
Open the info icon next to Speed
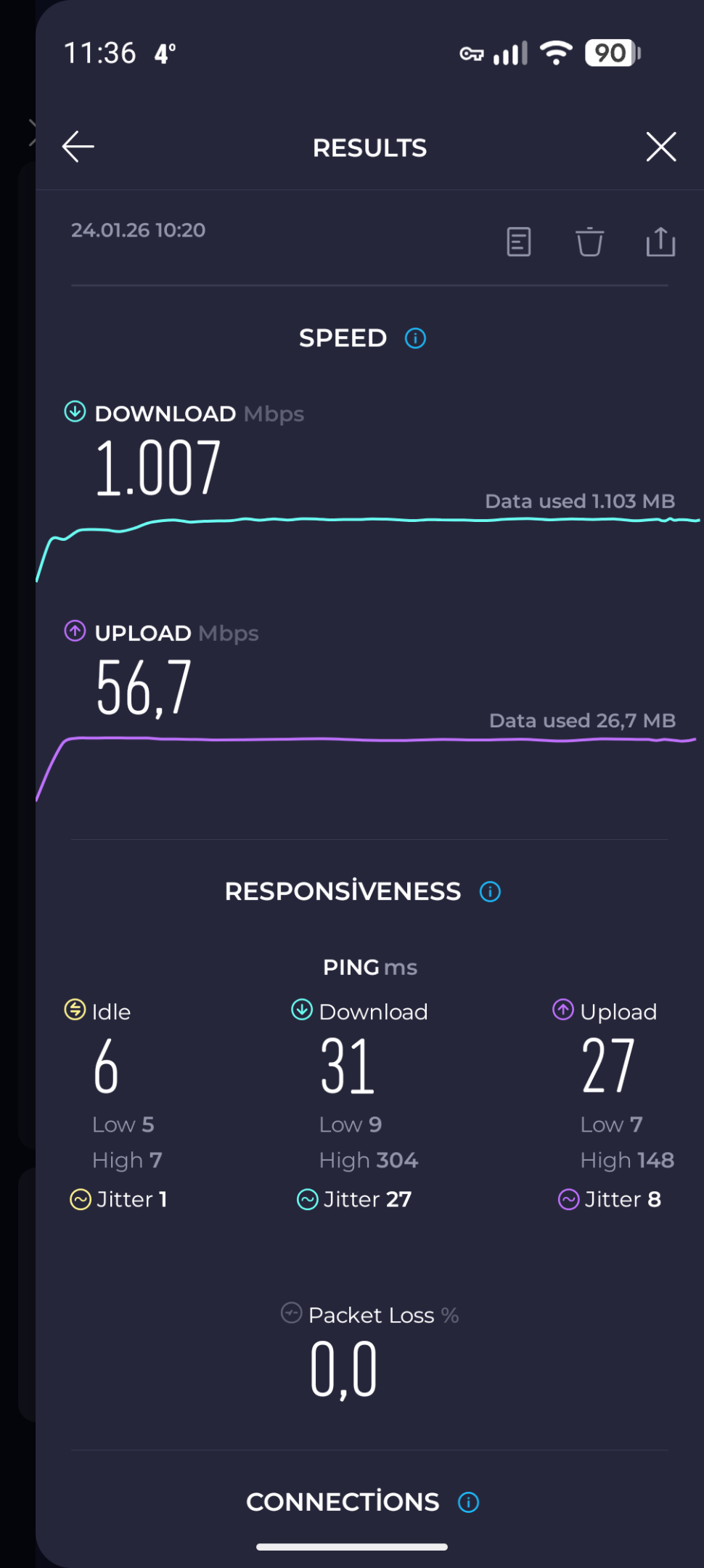(415, 338)
